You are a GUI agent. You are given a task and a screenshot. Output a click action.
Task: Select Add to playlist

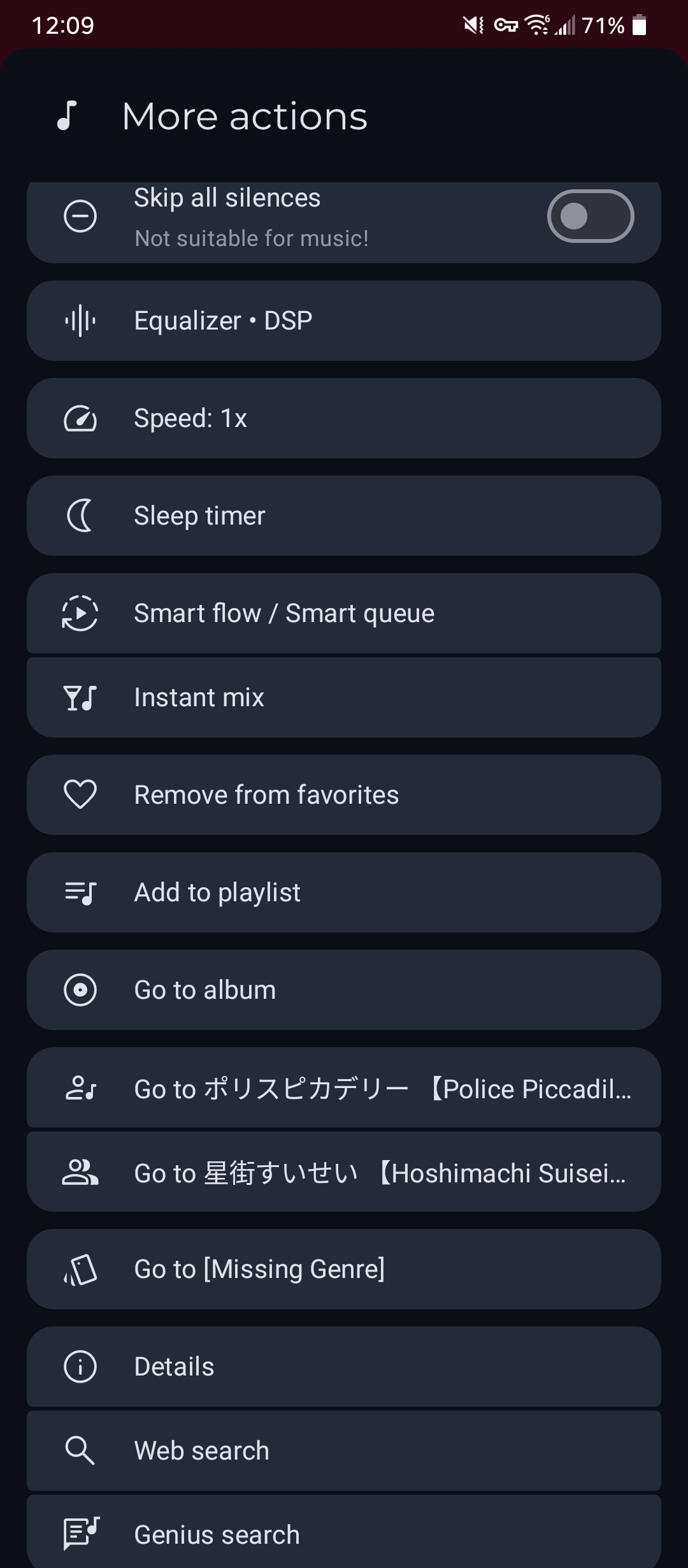click(344, 892)
